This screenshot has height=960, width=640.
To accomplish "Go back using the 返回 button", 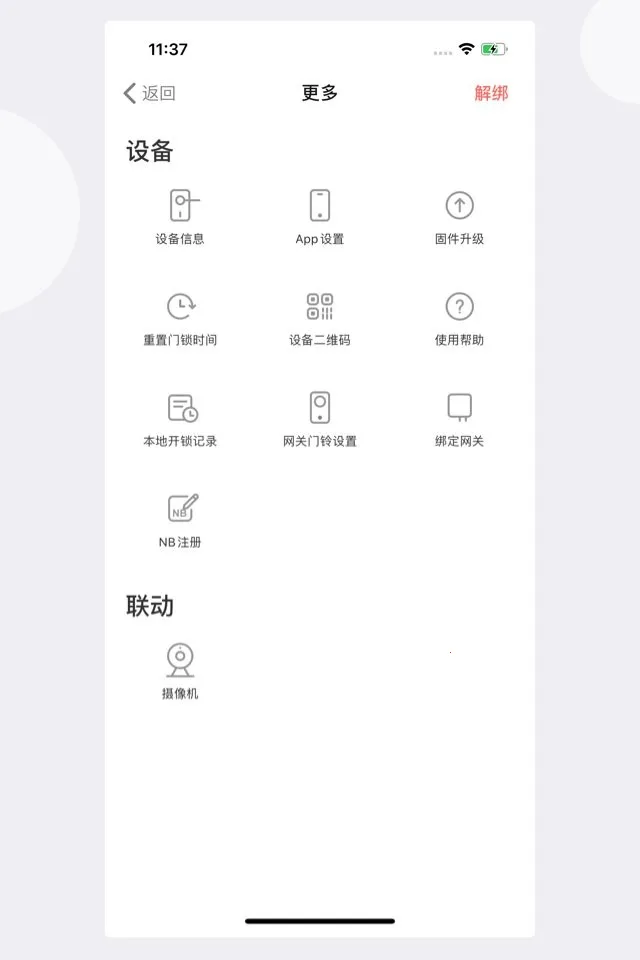I will click(149, 93).
